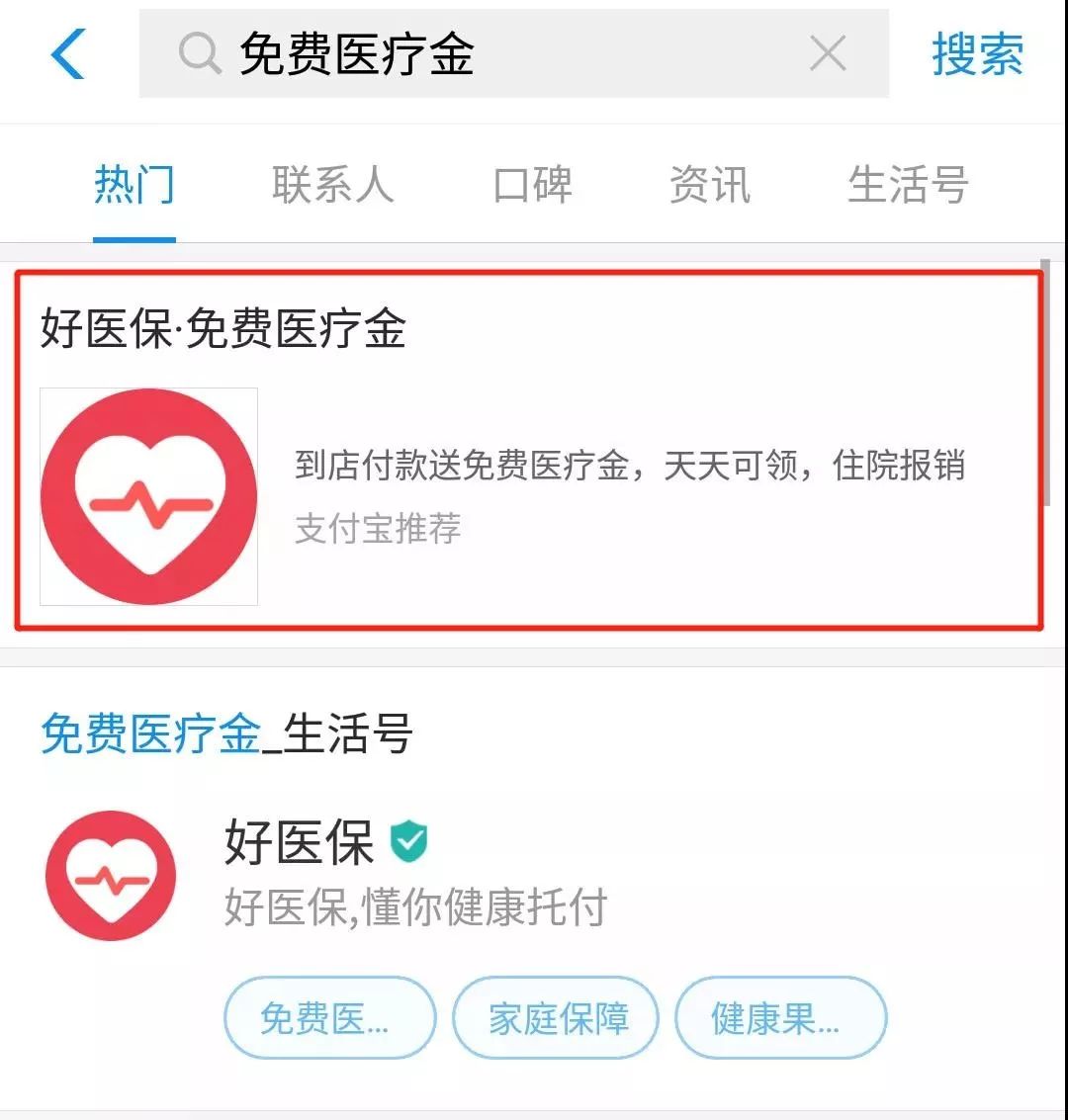Switch to the 口碑 tab
The width and height of the screenshot is (1068, 1120).
[x=533, y=185]
